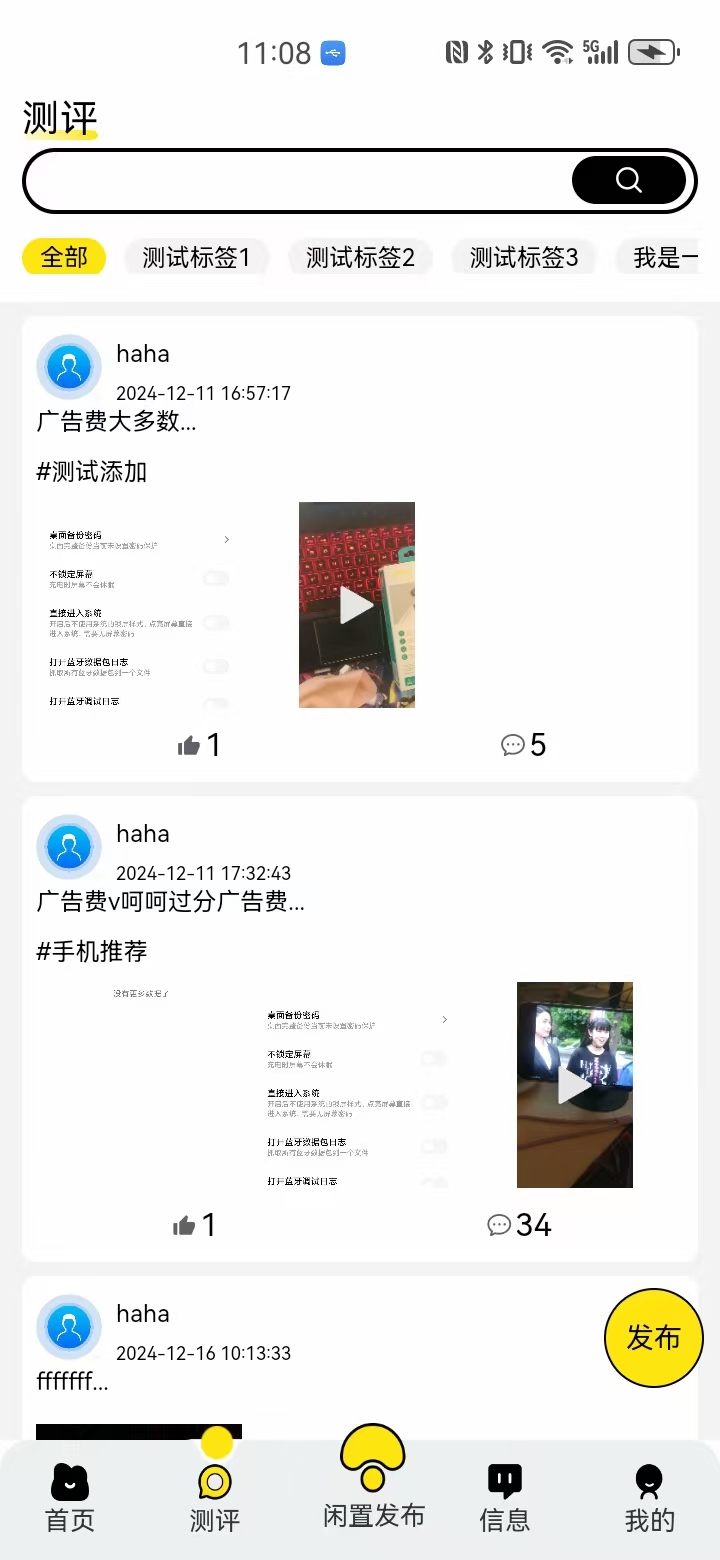
Task: Select the 全部 filter tag
Action: pyautogui.click(x=63, y=257)
